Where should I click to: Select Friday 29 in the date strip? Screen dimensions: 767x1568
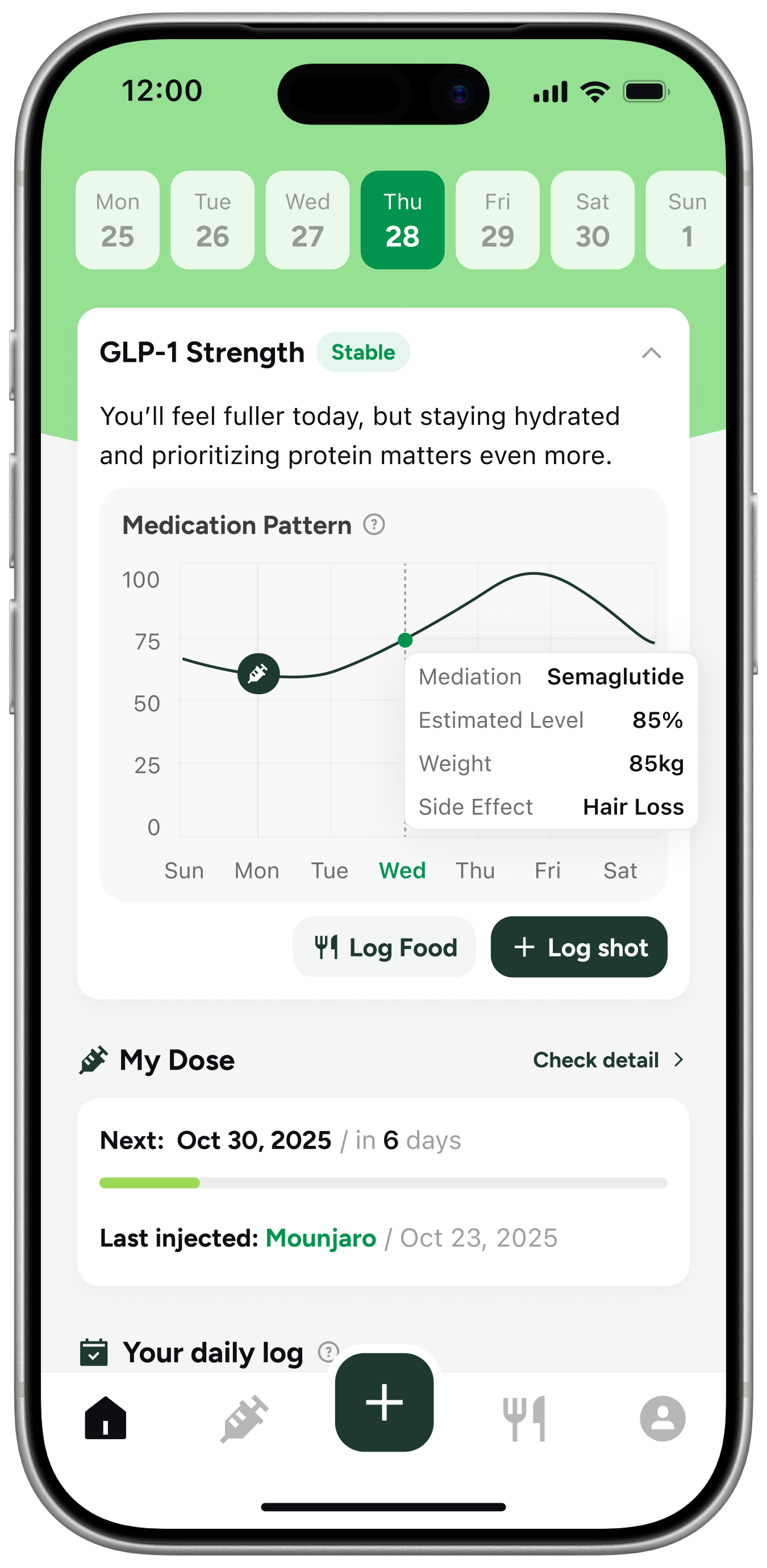tap(497, 220)
